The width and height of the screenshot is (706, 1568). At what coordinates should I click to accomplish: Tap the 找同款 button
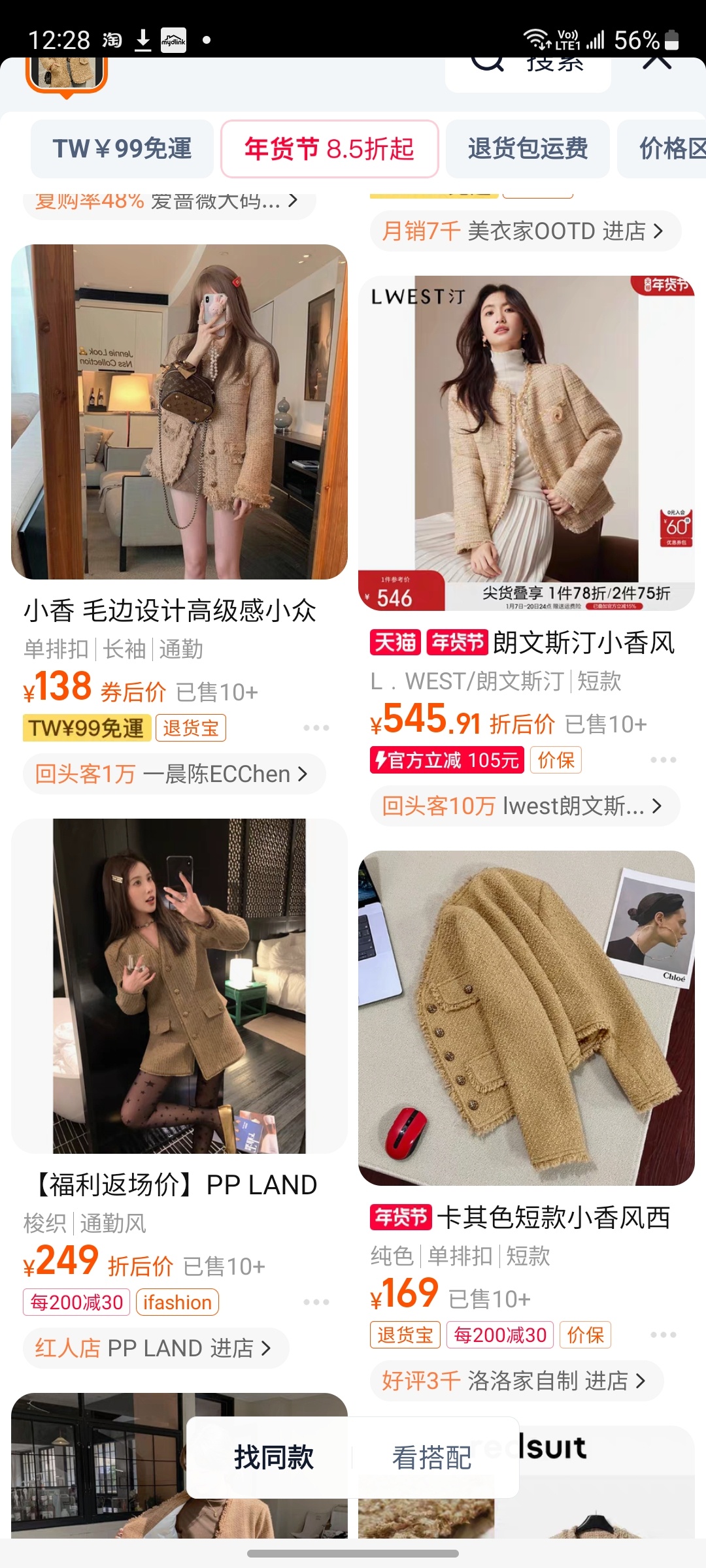click(274, 1458)
